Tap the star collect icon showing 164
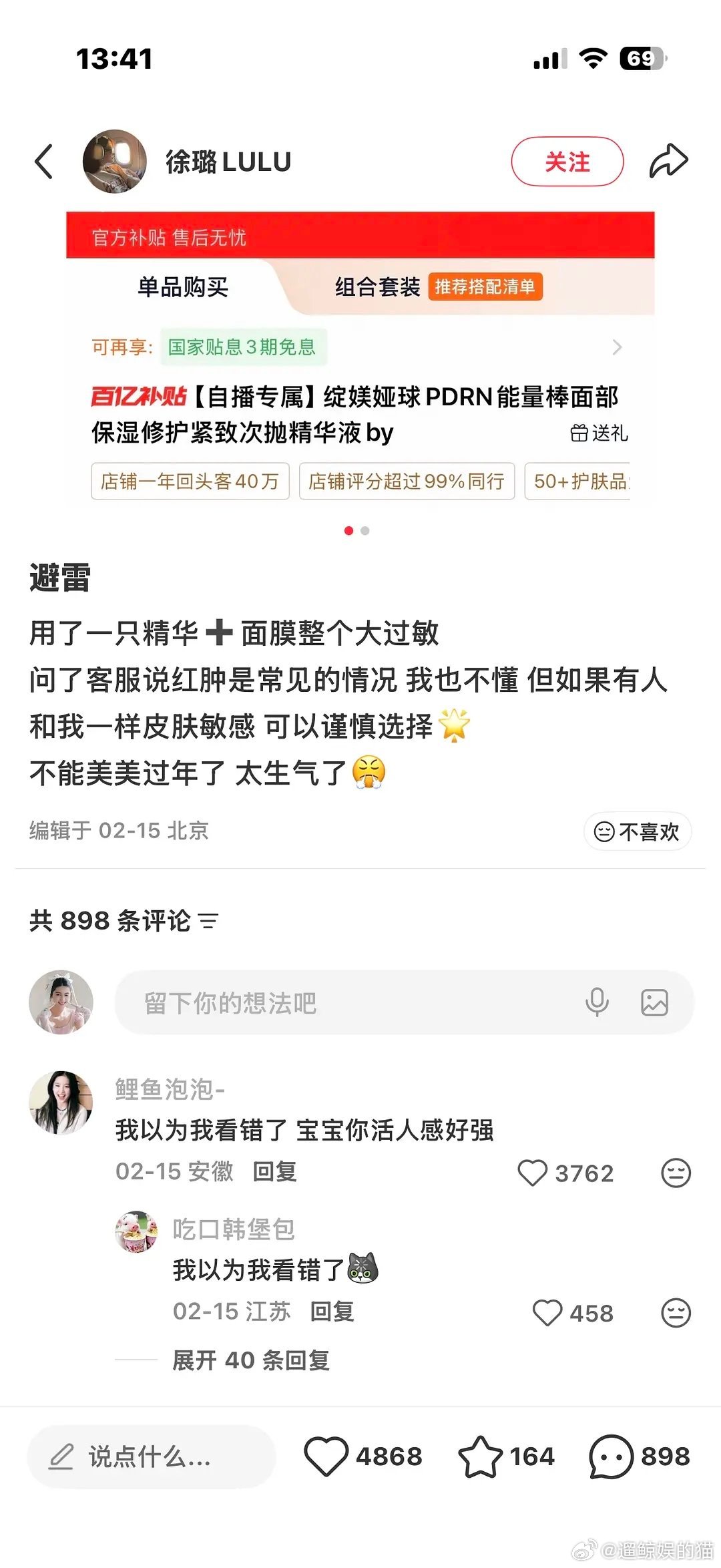Screen dimensions: 721x1568 [x=483, y=1457]
